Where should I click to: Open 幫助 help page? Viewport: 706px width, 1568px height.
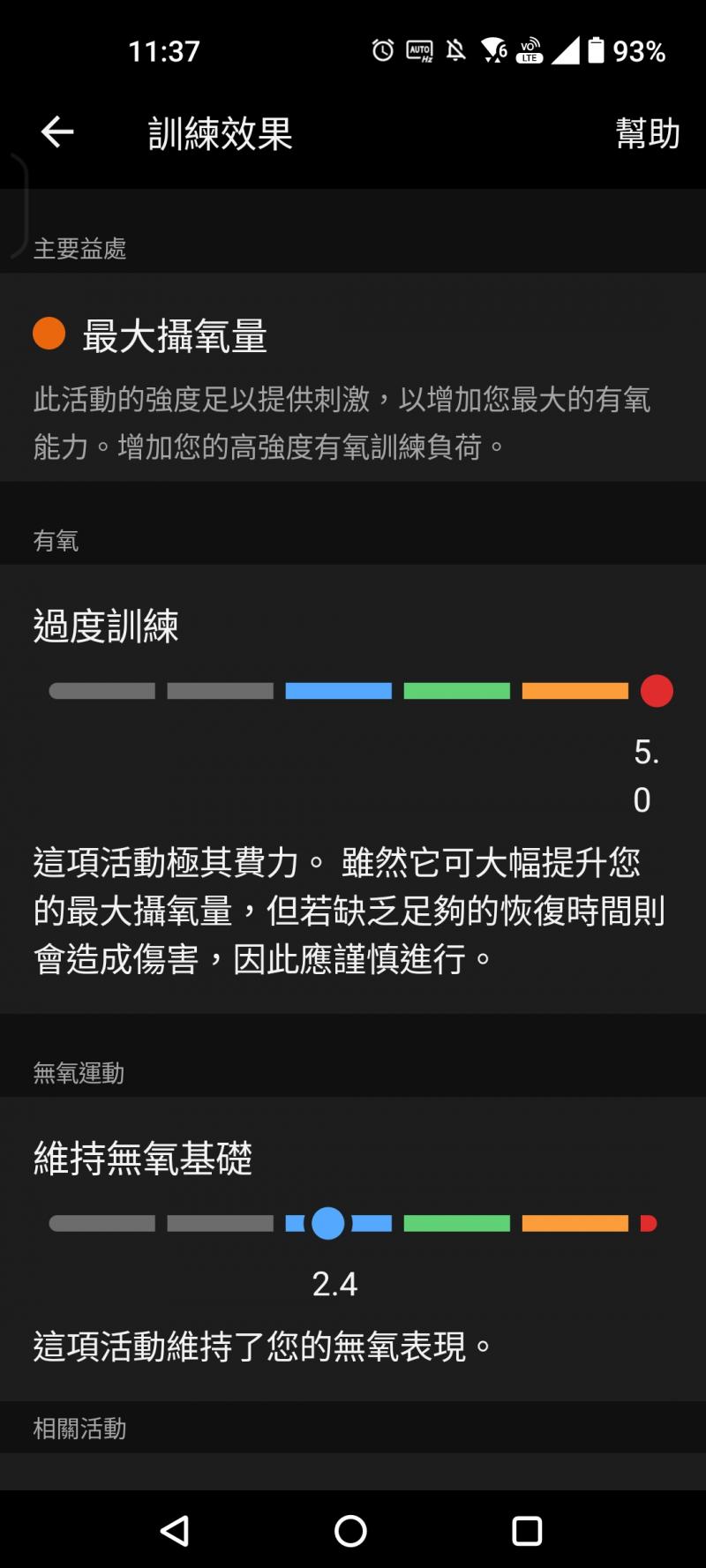647,133
